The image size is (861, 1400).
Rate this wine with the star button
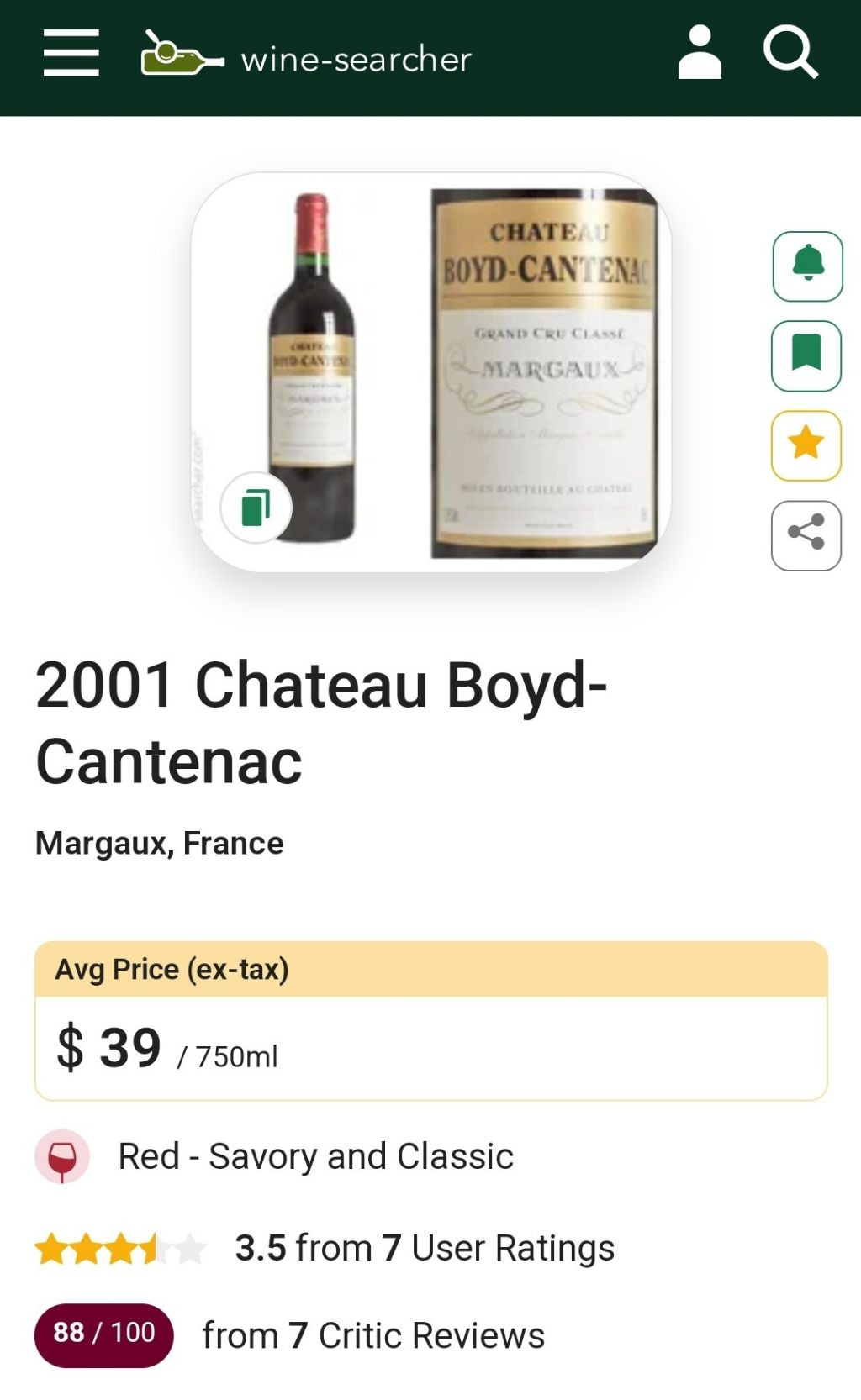point(806,445)
